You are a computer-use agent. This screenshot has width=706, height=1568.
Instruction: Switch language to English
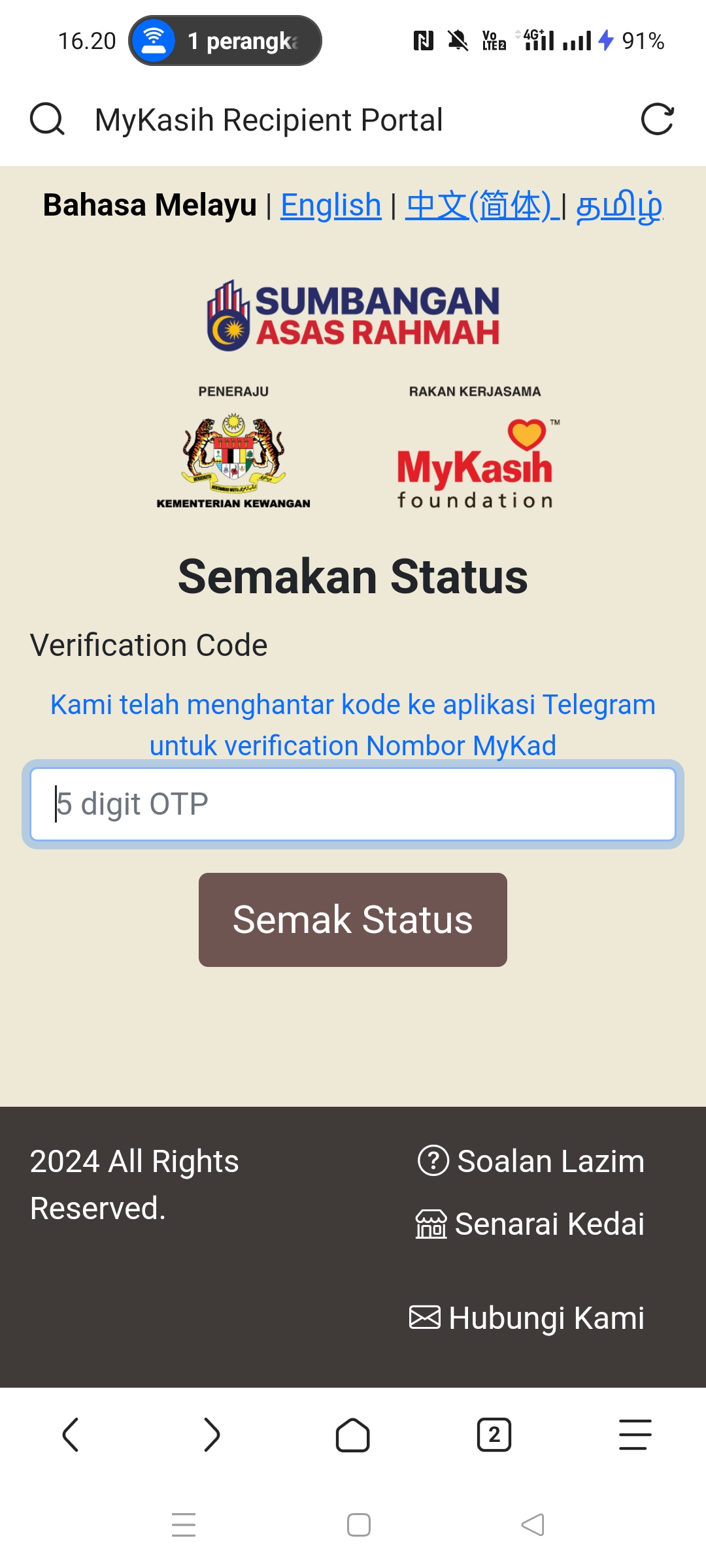click(331, 205)
